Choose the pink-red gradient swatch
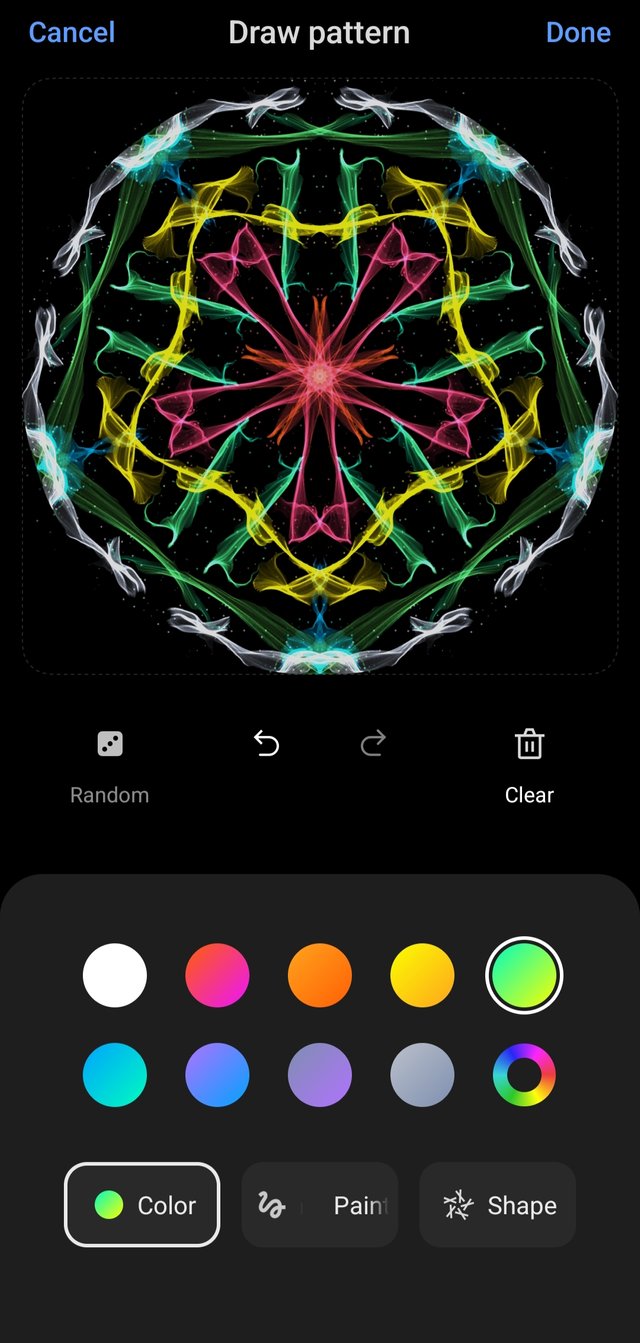Viewport: 640px width, 1343px height. point(217,975)
